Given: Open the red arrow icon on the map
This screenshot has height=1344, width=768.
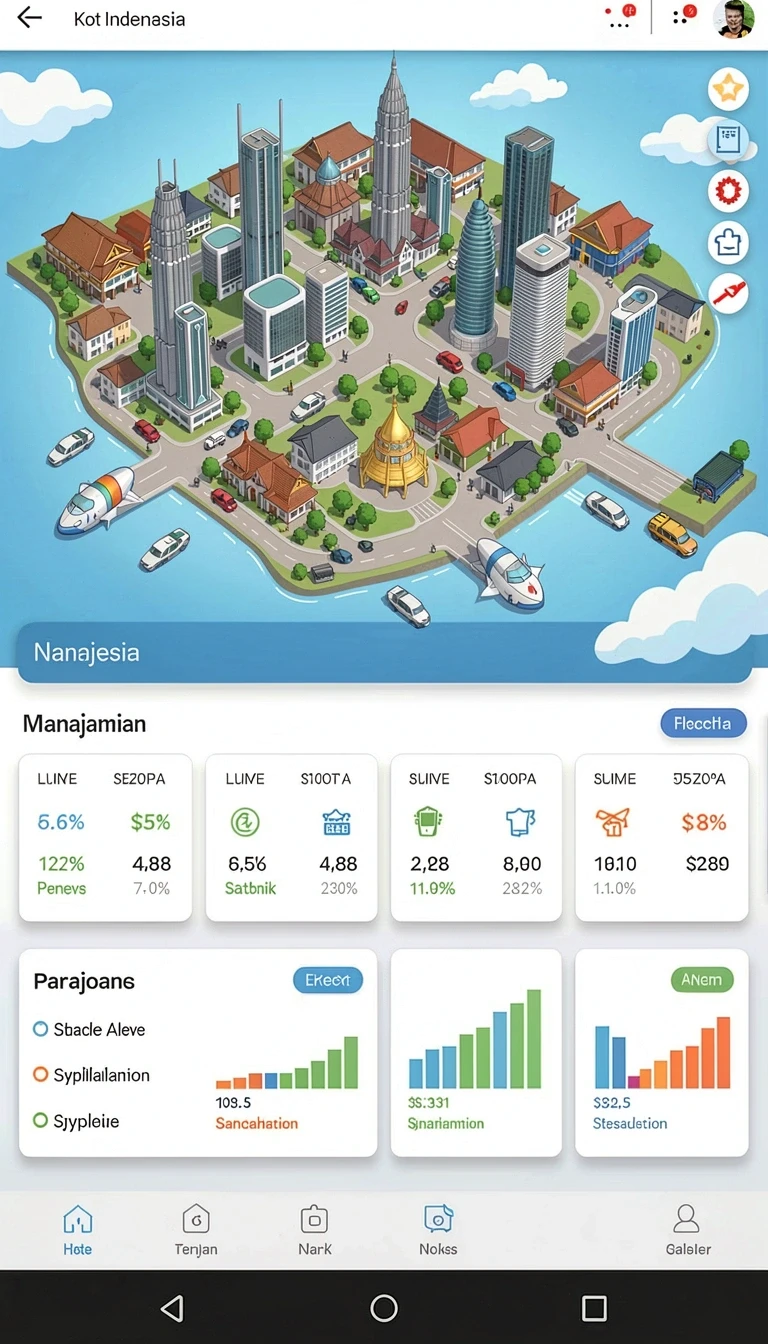Looking at the screenshot, I should (728, 293).
